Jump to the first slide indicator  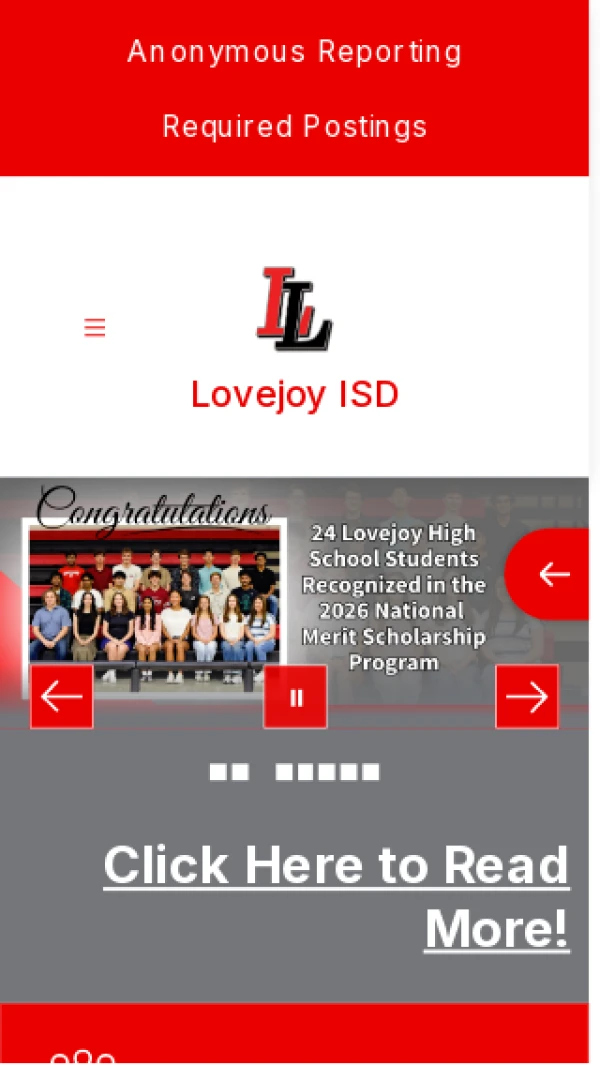click(x=217, y=772)
